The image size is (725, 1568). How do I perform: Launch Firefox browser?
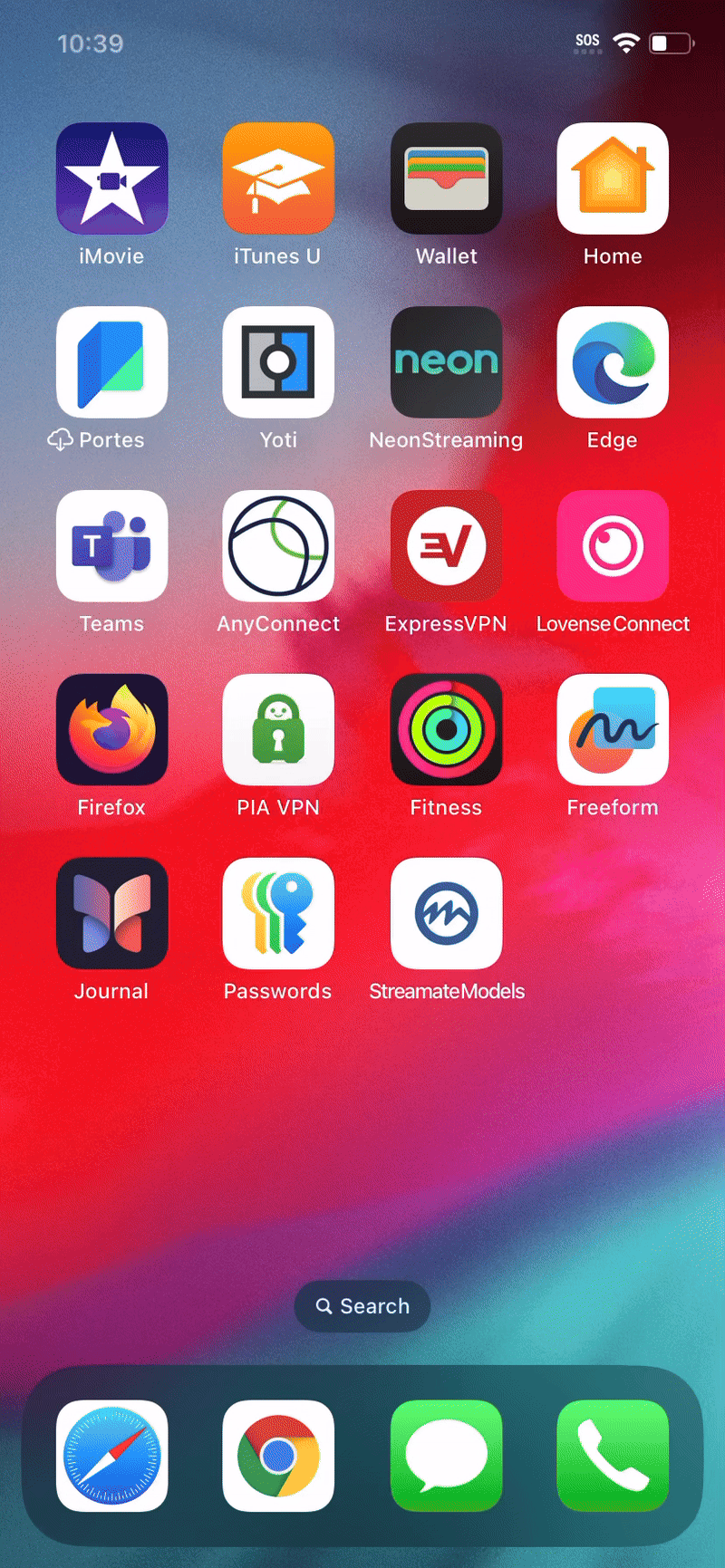click(111, 730)
